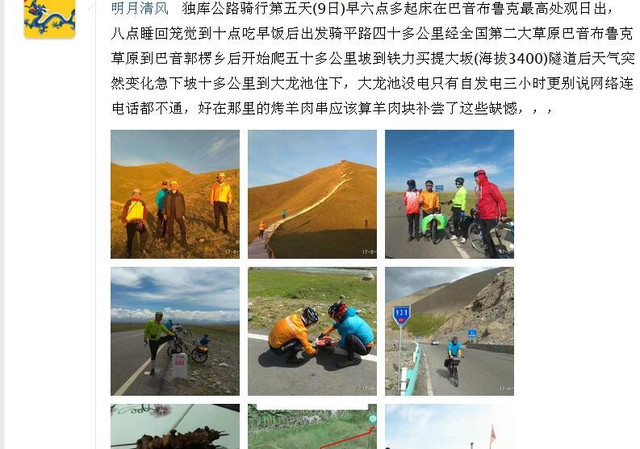The image size is (640, 449).
Task: Open the dragon avatar profile picture
Action: click(49, 17)
